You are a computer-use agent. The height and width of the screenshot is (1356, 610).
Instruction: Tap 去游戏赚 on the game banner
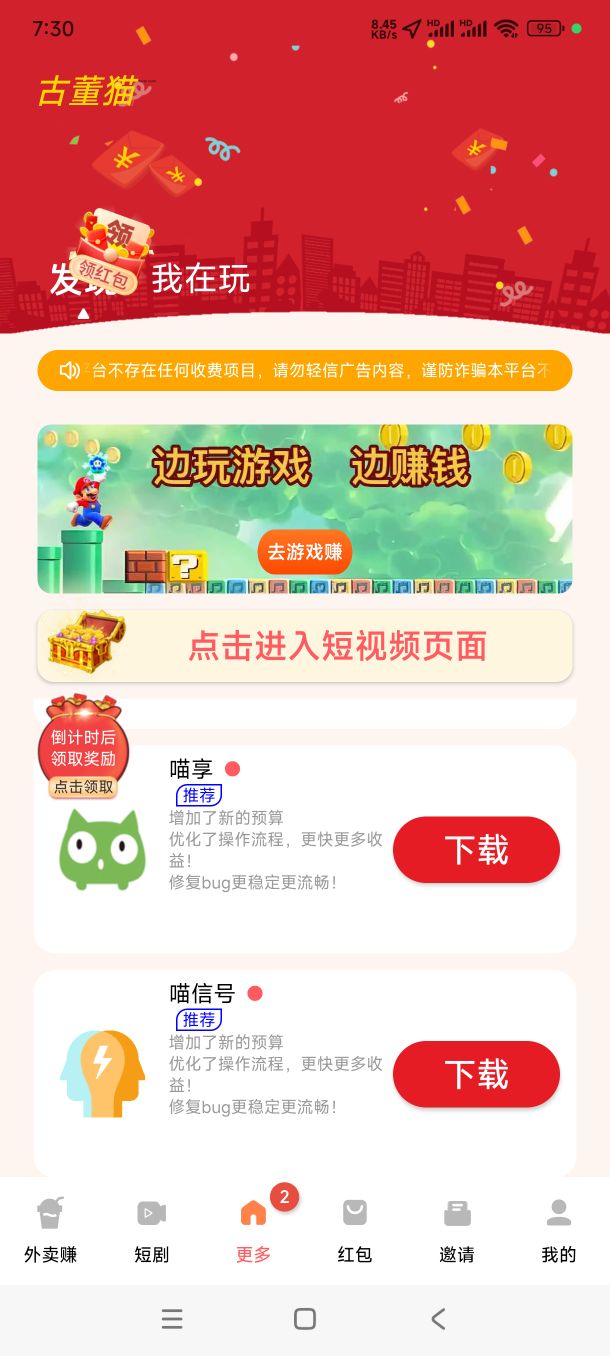click(x=305, y=551)
